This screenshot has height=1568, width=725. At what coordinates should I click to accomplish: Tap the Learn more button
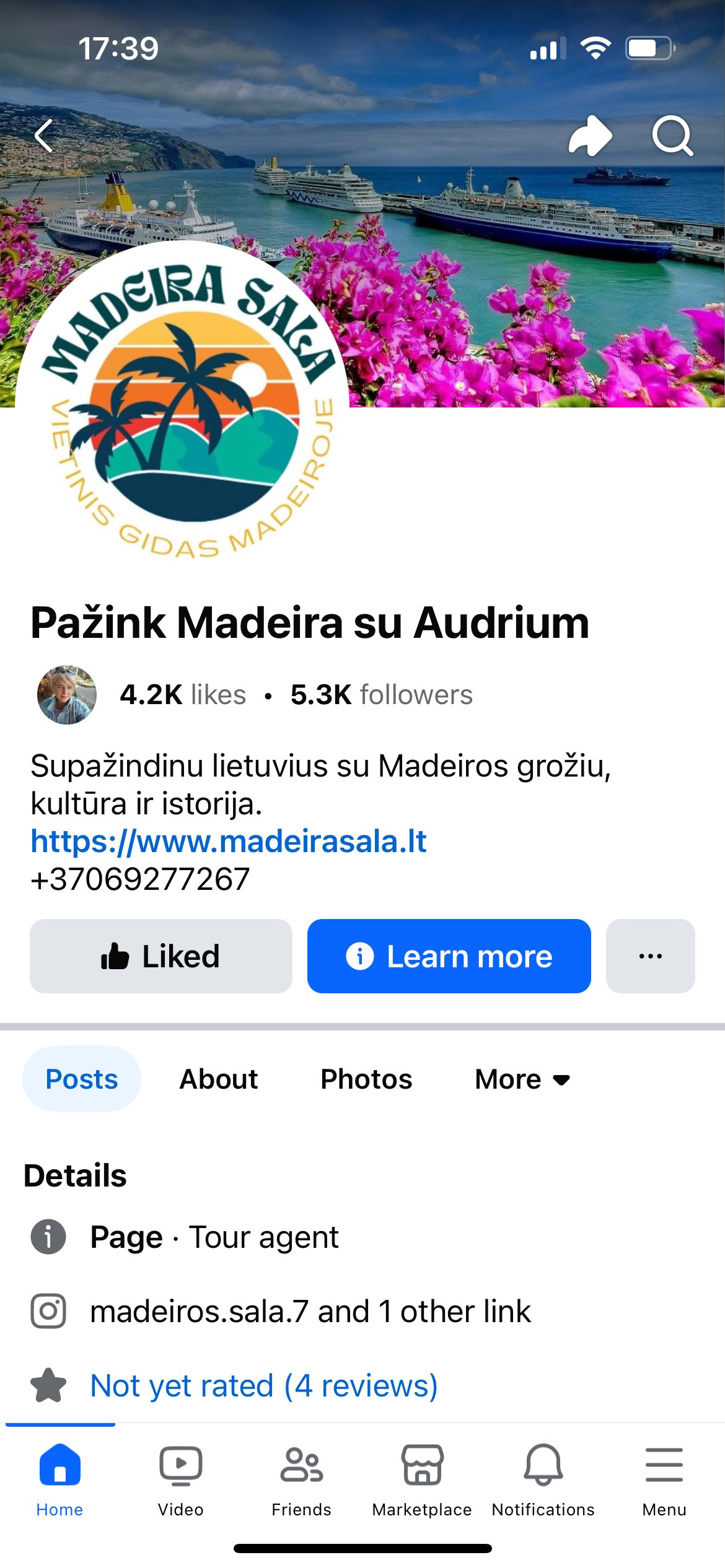point(449,956)
